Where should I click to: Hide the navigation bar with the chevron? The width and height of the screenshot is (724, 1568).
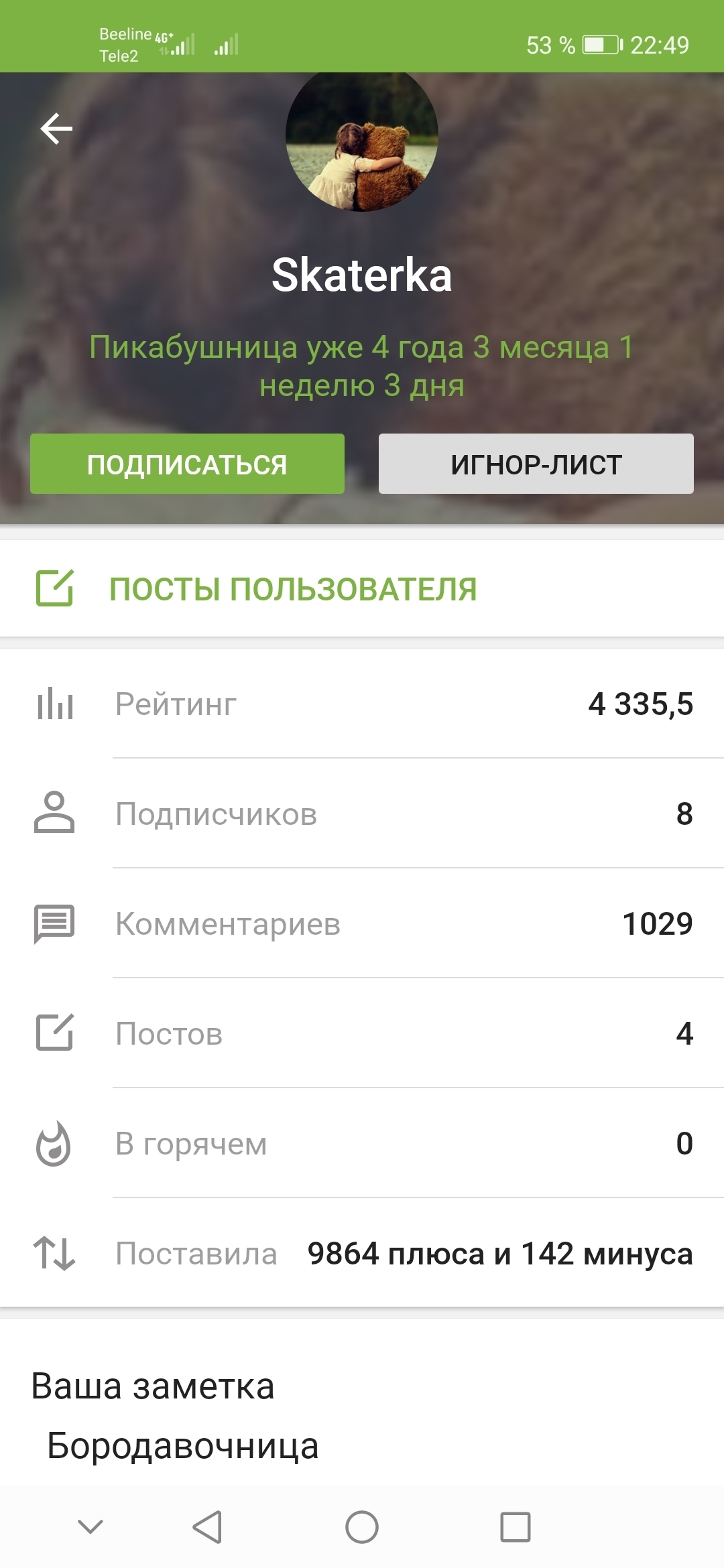point(90,1527)
